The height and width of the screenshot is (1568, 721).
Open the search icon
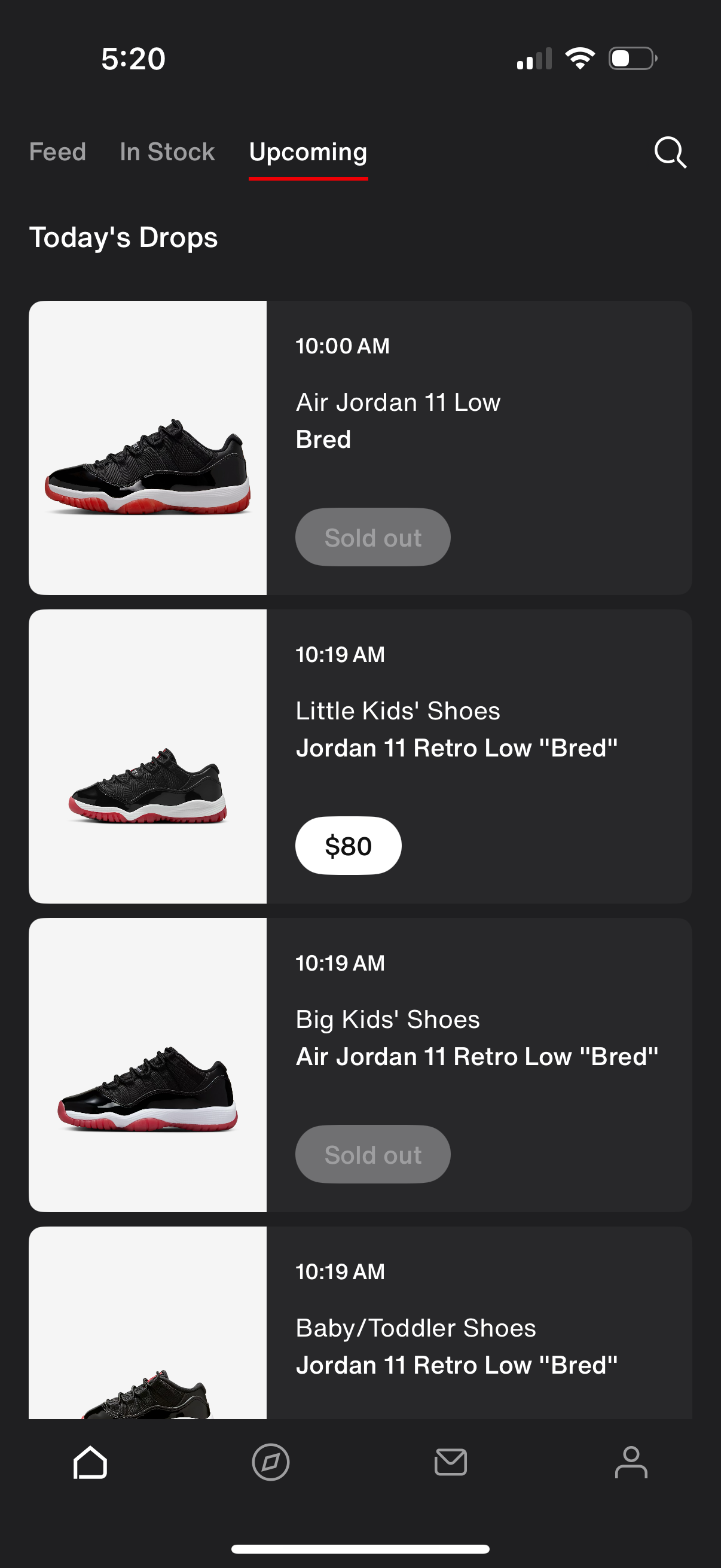(670, 152)
